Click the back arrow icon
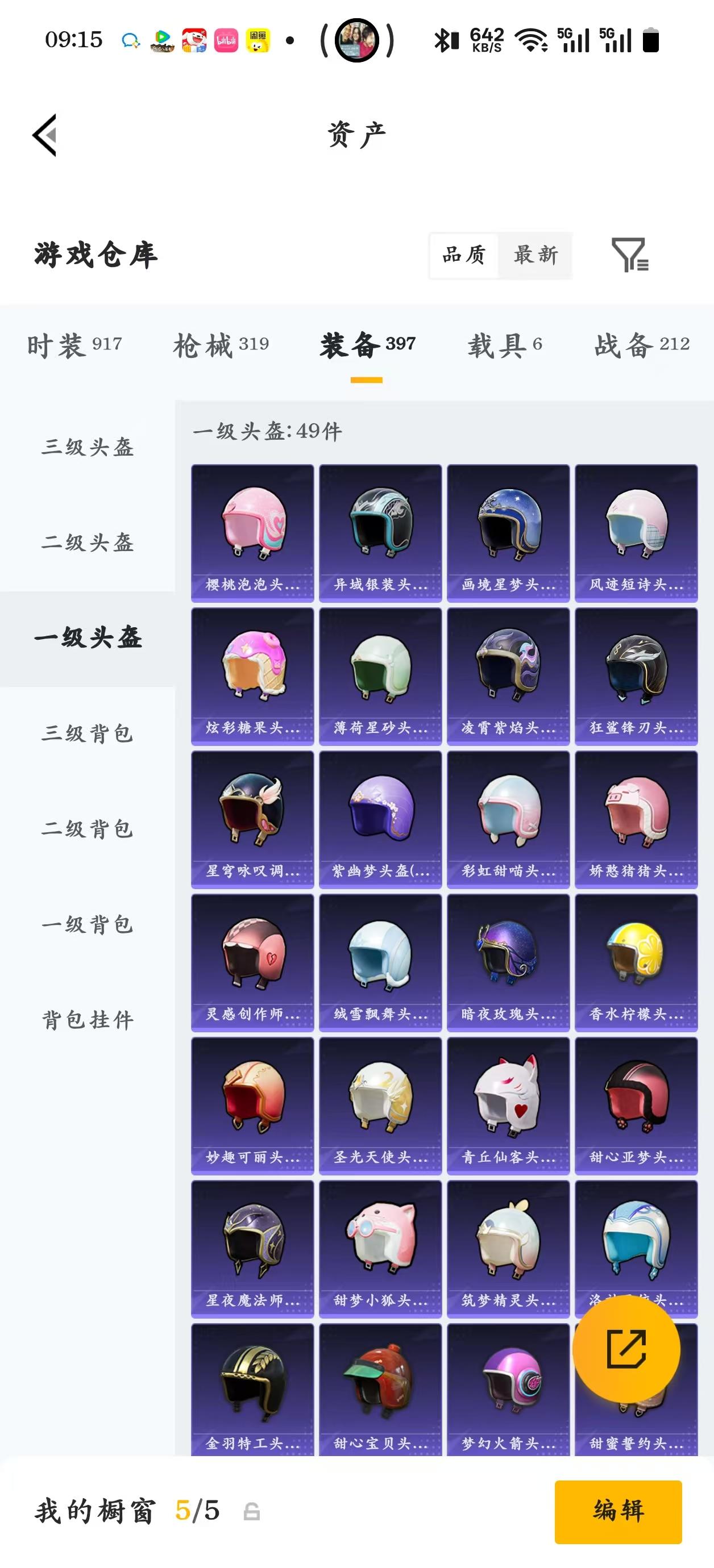This screenshot has width=714, height=1568. click(x=44, y=135)
